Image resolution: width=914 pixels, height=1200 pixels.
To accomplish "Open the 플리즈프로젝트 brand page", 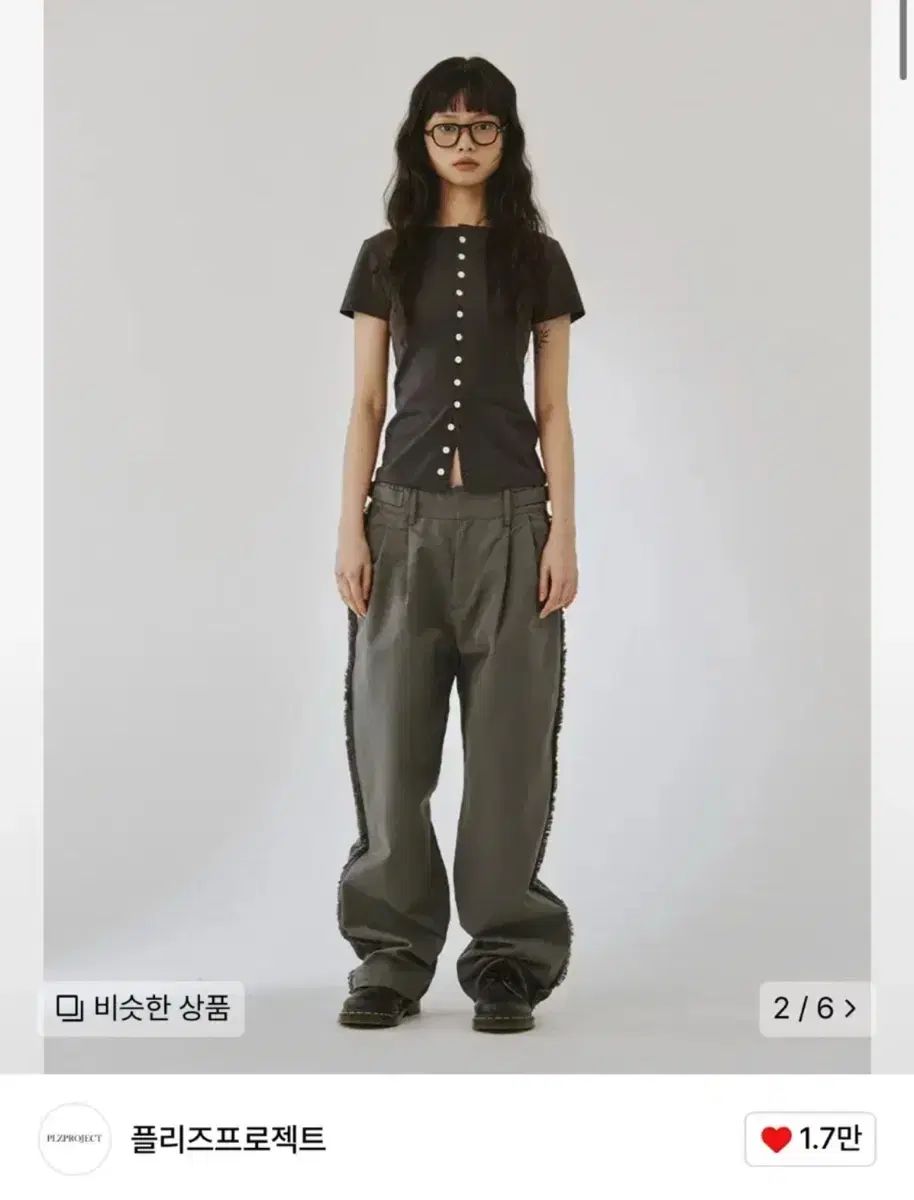I will pos(228,1139).
